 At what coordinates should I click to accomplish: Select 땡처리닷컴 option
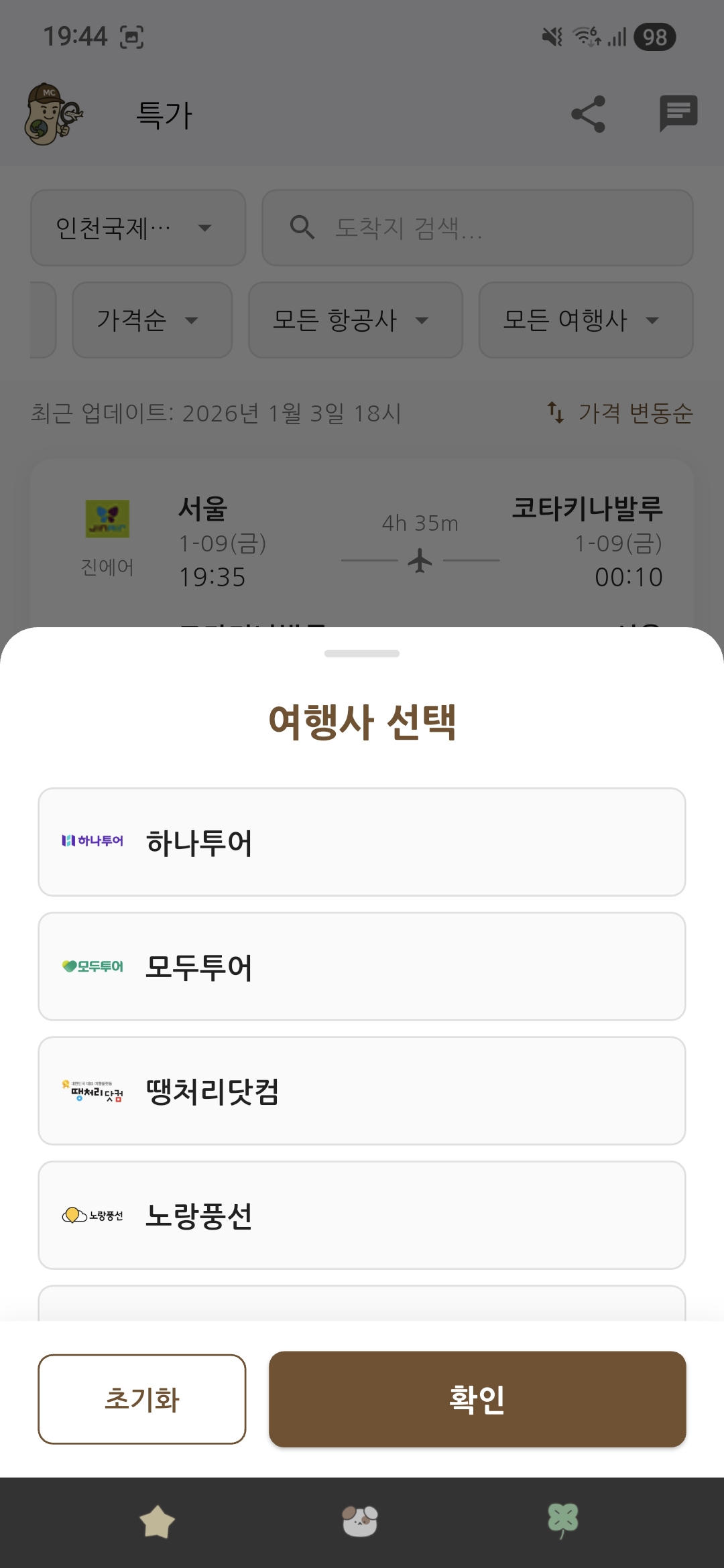pos(362,1091)
